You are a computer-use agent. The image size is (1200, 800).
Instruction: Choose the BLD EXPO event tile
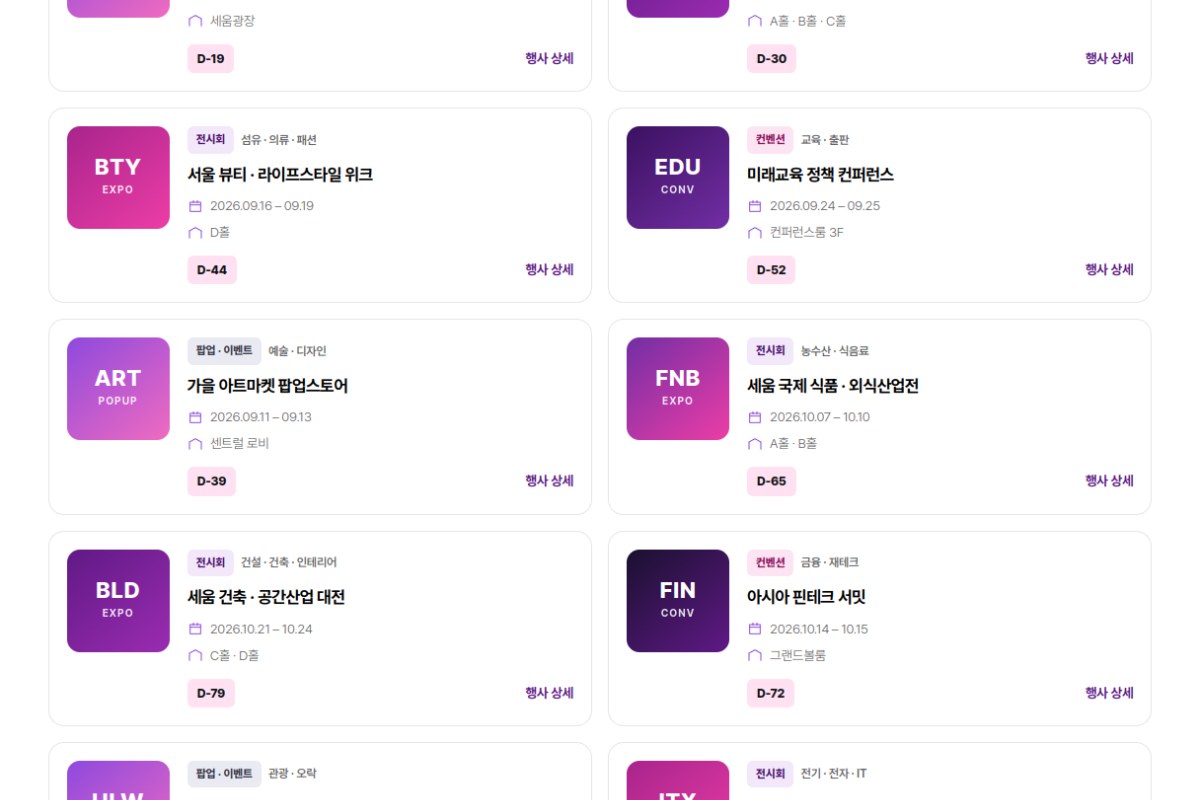click(118, 600)
